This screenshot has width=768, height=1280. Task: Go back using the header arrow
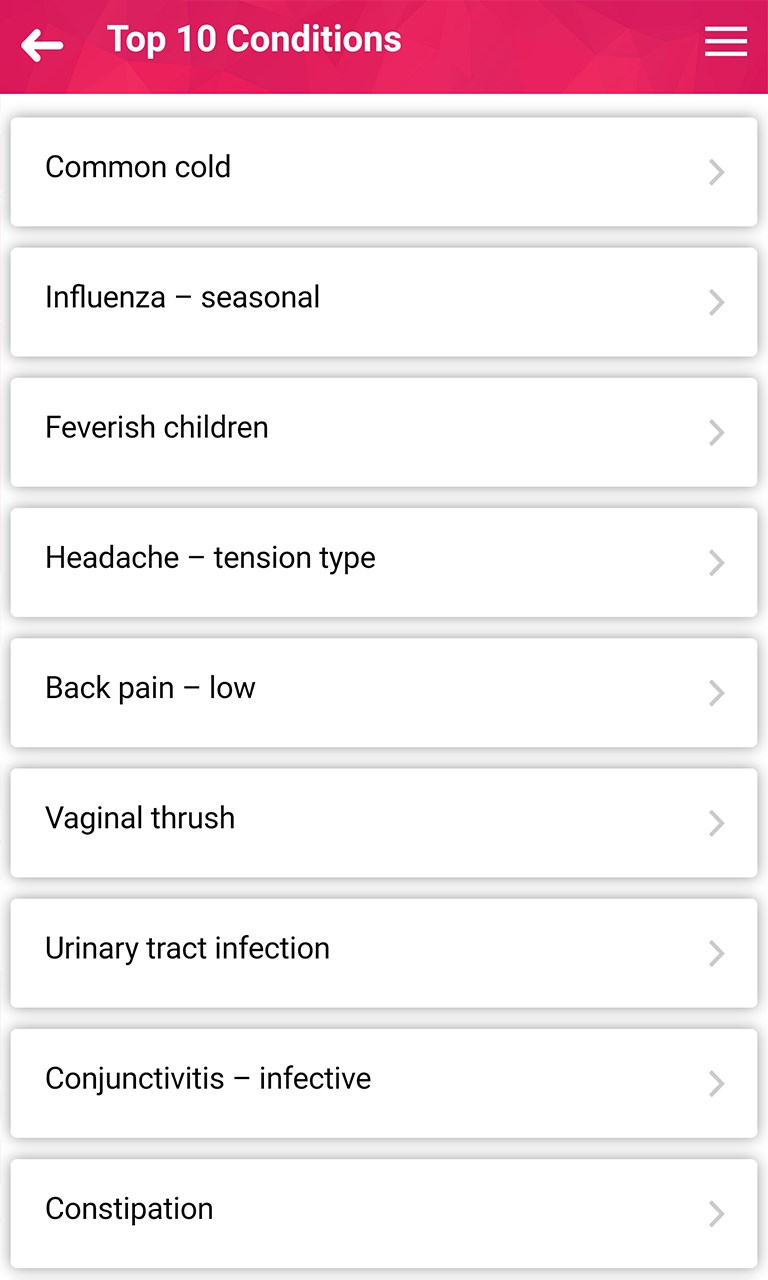click(x=42, y=45)
